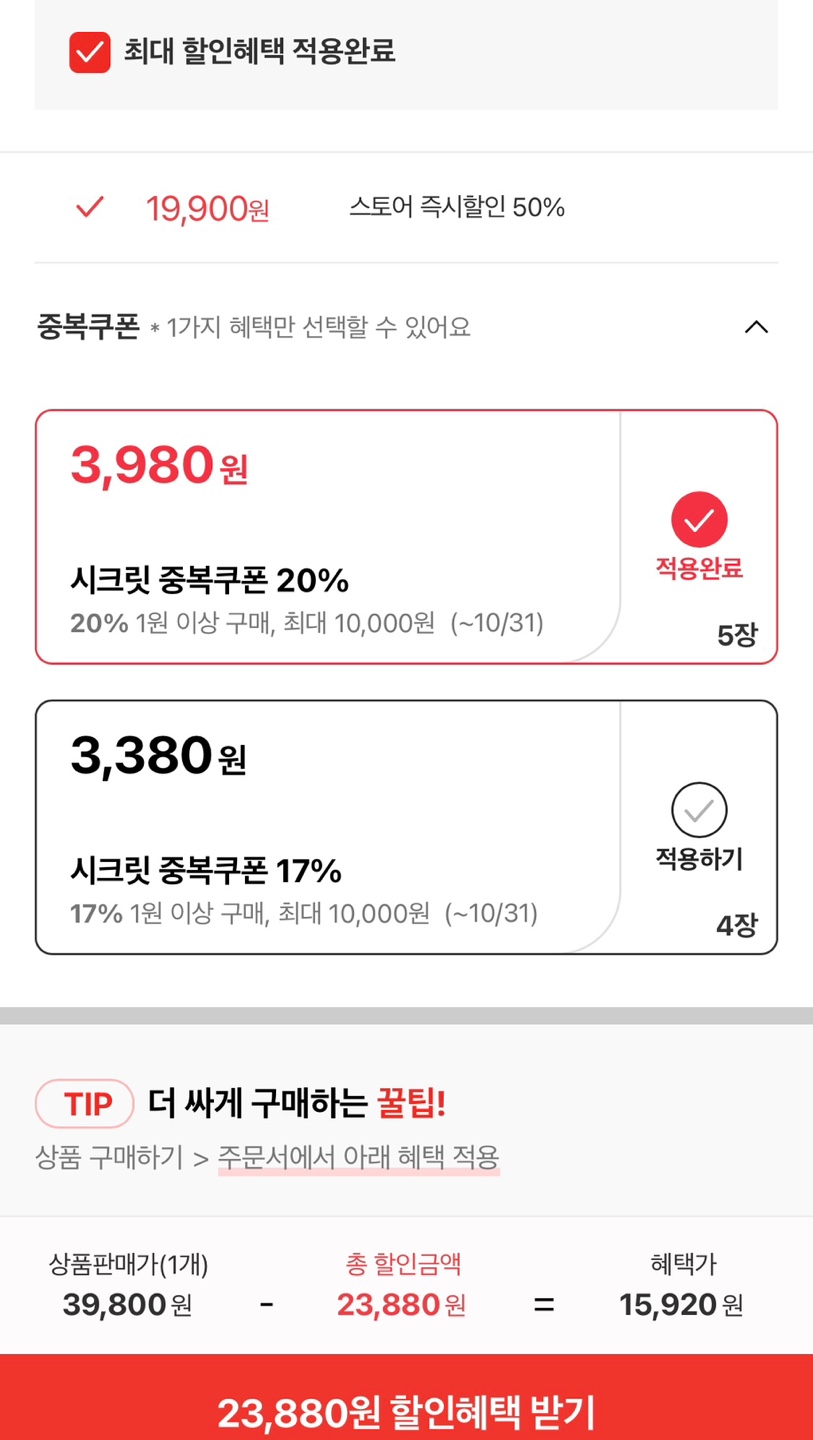
Task: Uncheck the 최대 할인혜택 적용완료 checkbox
Action: (90, 52)
